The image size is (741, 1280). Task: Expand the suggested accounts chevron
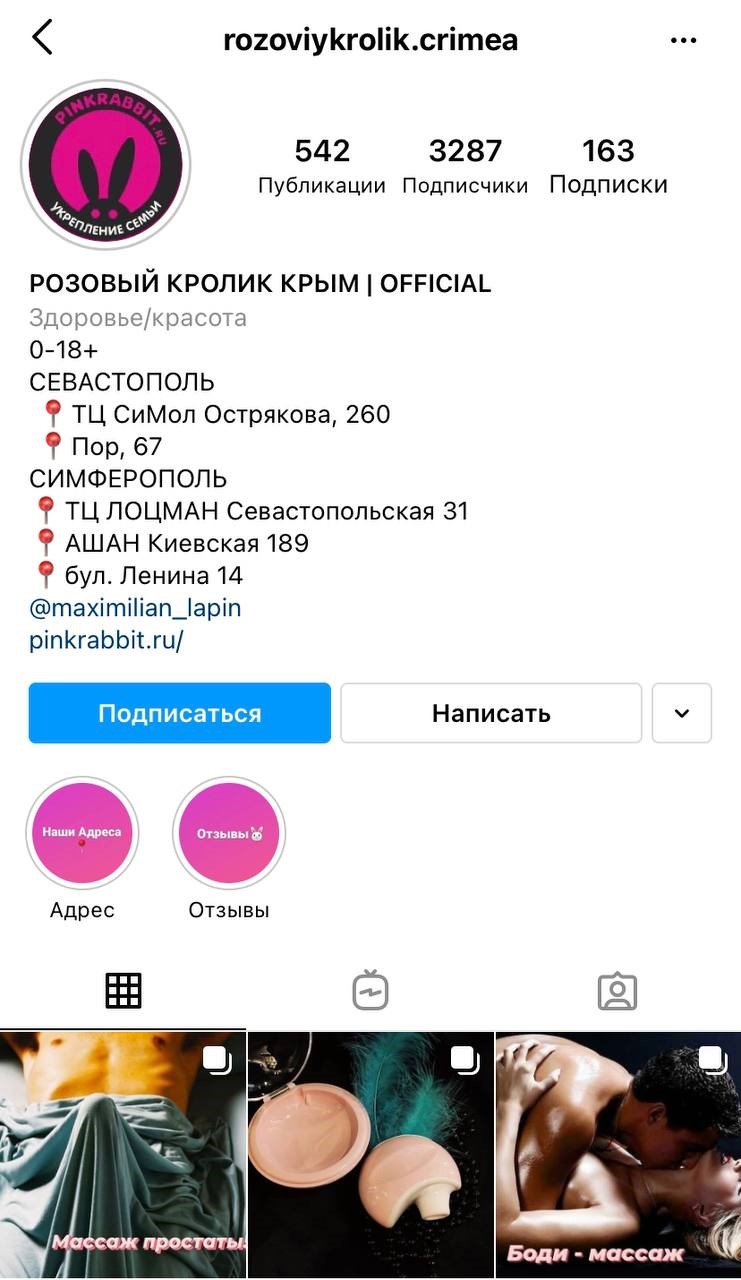point(682,713)
